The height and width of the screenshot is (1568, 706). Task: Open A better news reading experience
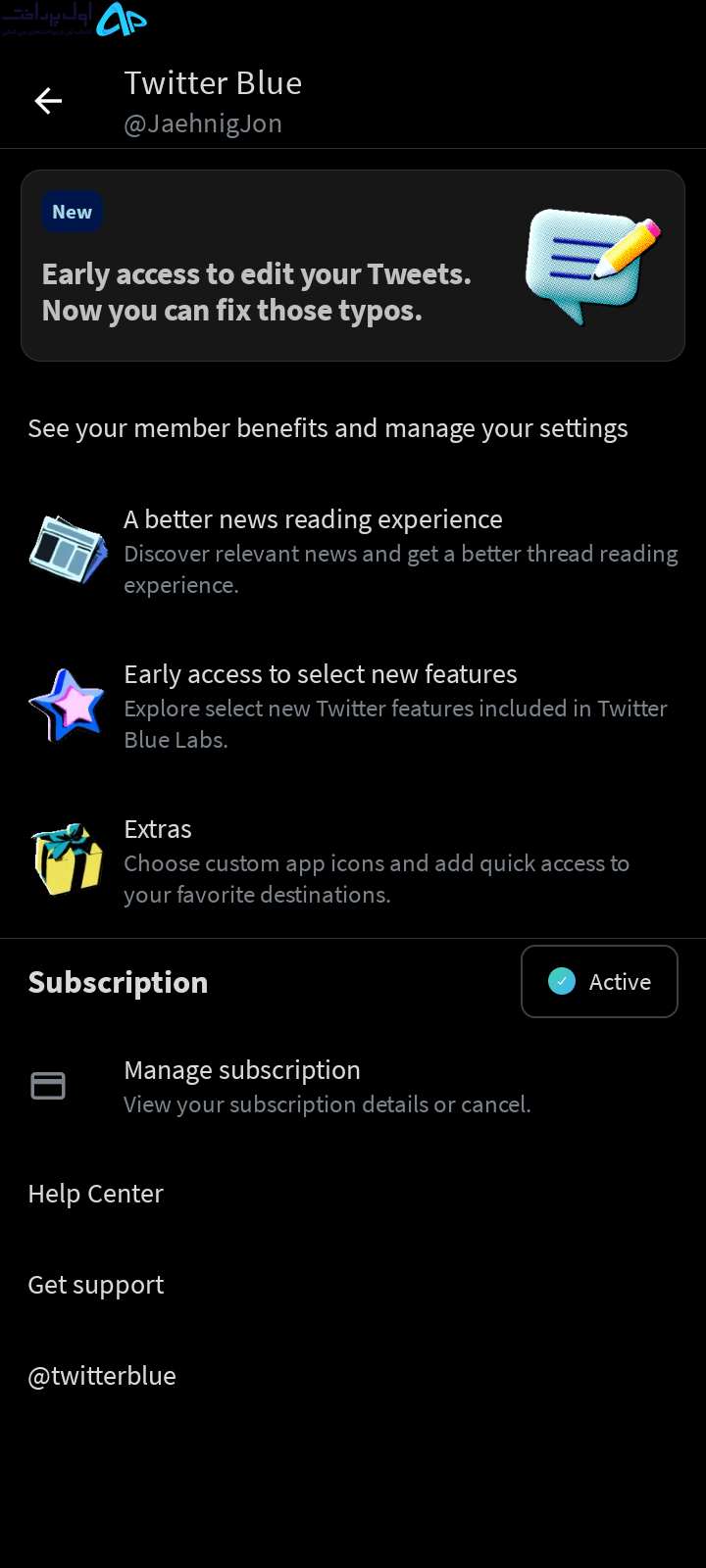(x=353, y=551)
